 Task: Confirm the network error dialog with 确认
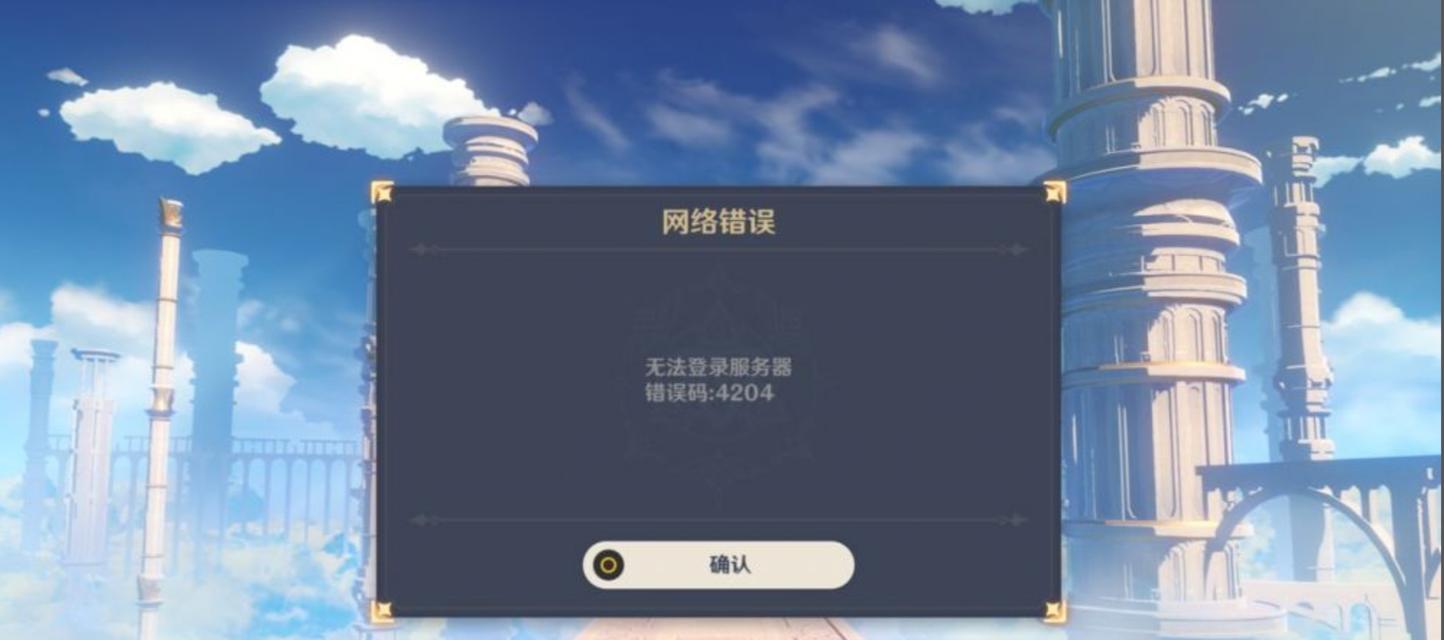pos(718,565)
